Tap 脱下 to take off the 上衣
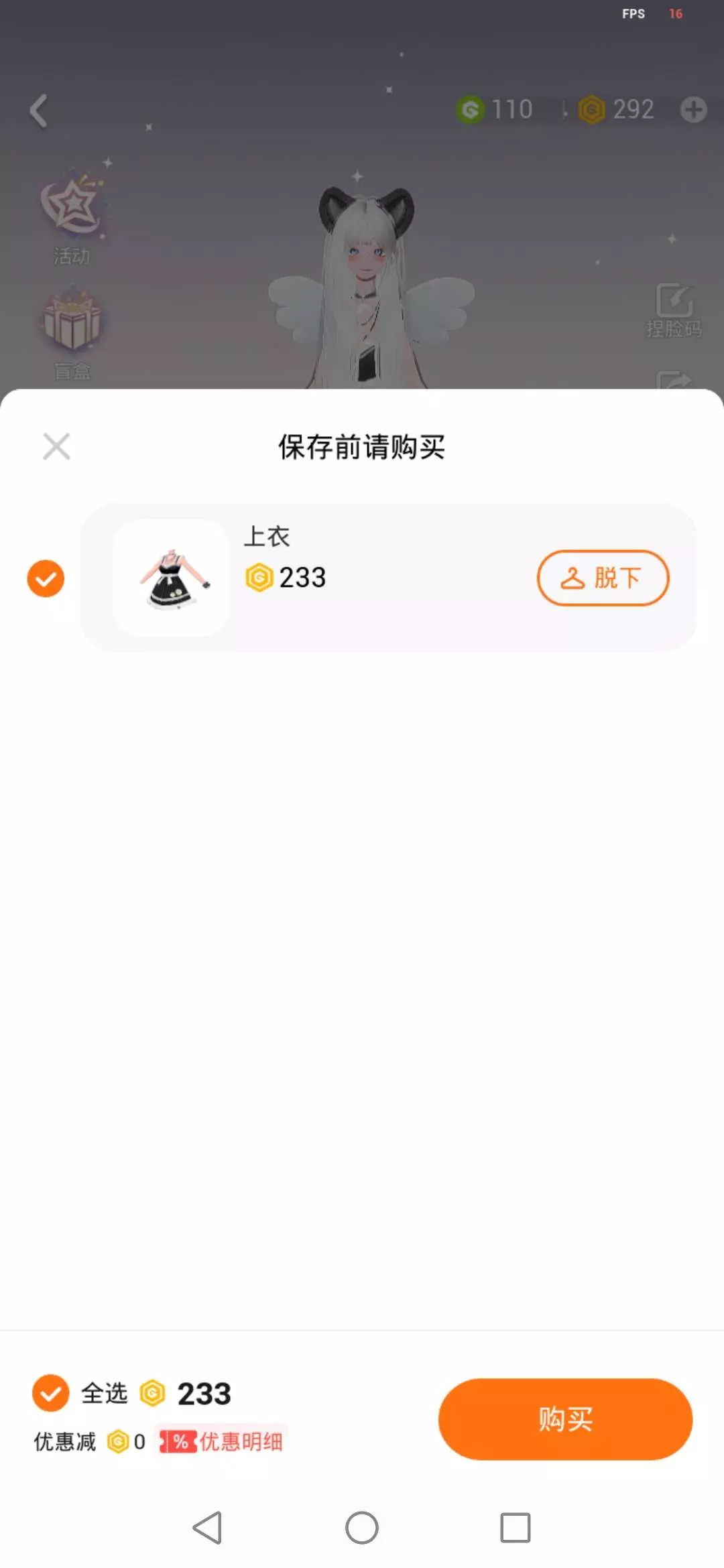 603,578
